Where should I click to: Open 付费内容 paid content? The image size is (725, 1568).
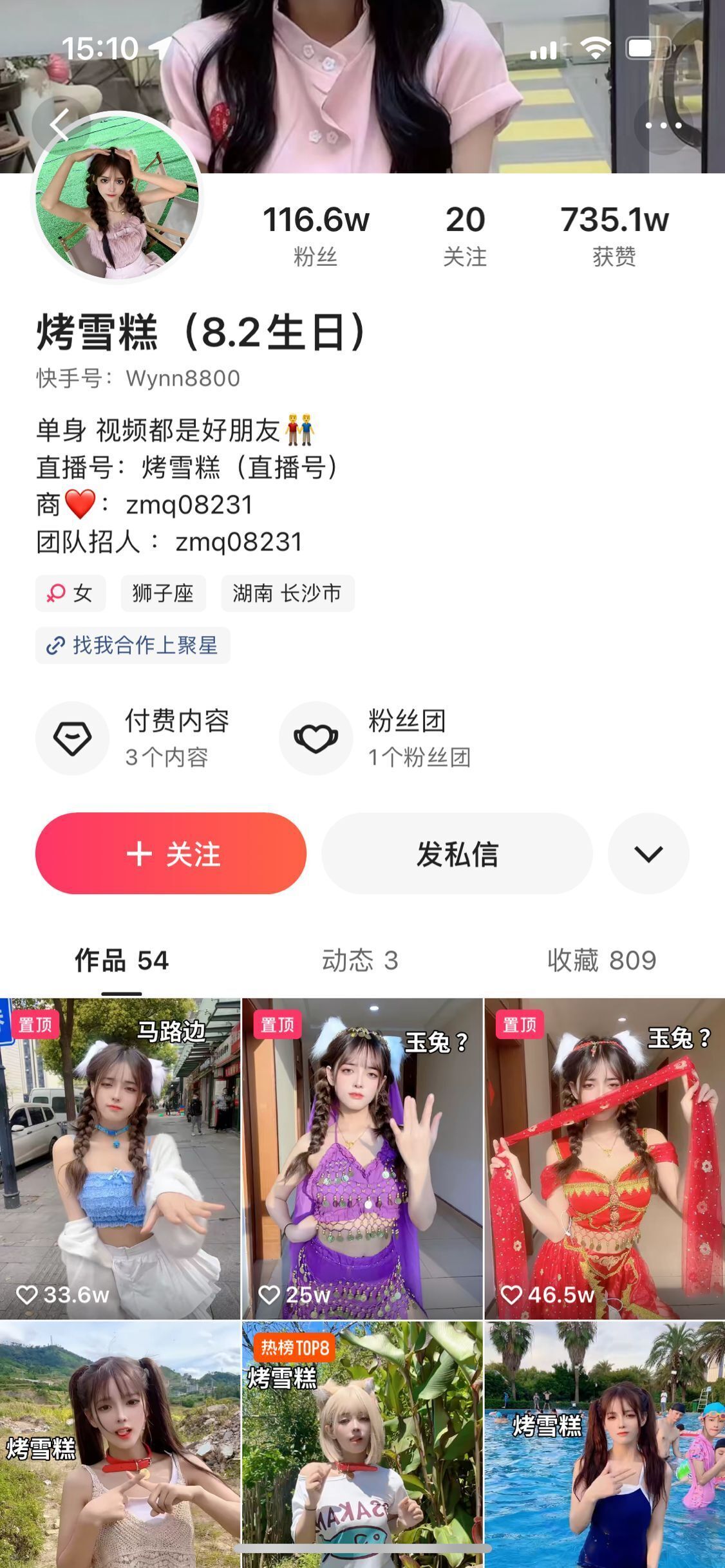click(x=135, y=738)
